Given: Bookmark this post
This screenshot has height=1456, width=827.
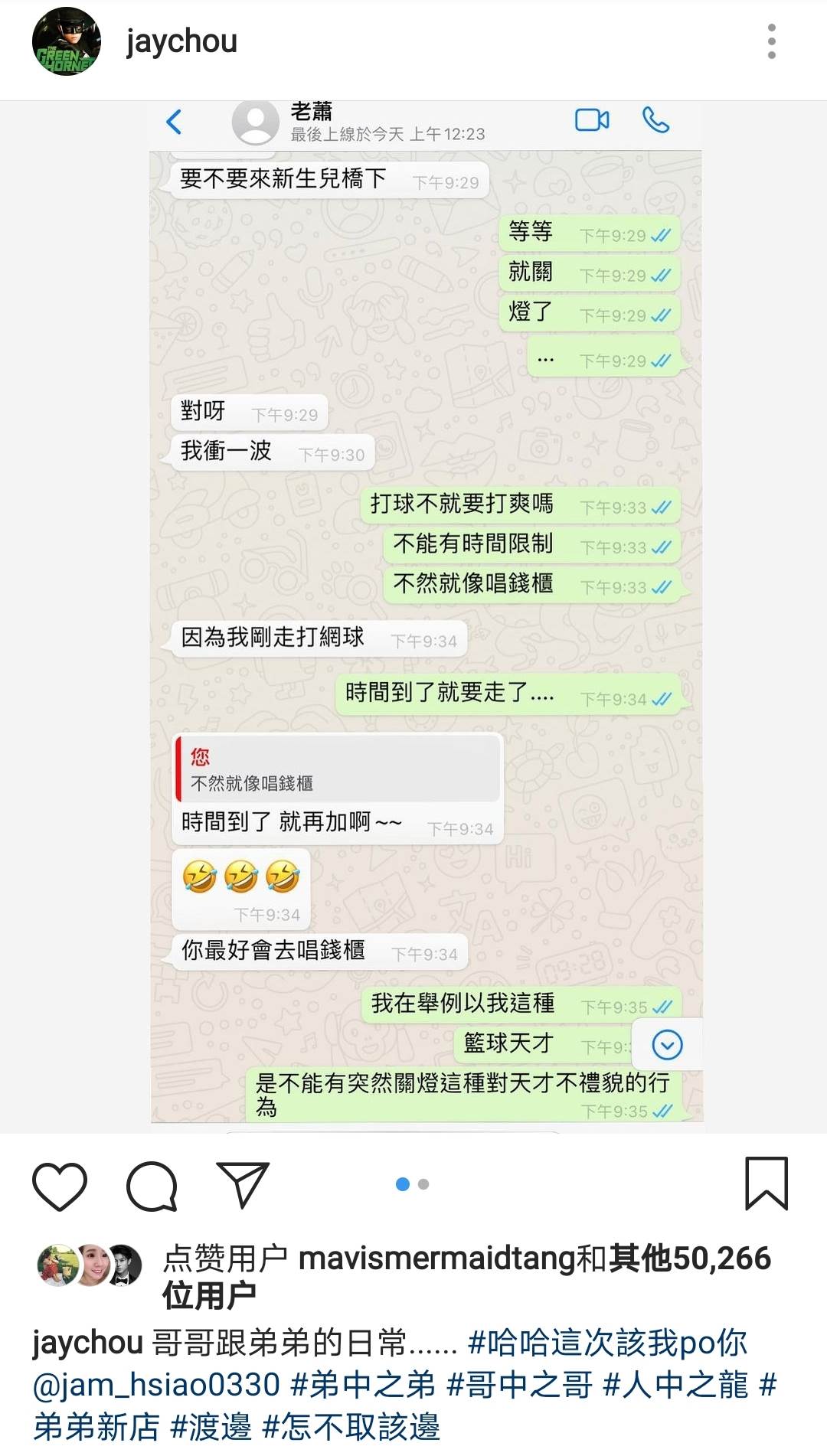Looking at the screenshot, I should click(x=766, y=1183).
